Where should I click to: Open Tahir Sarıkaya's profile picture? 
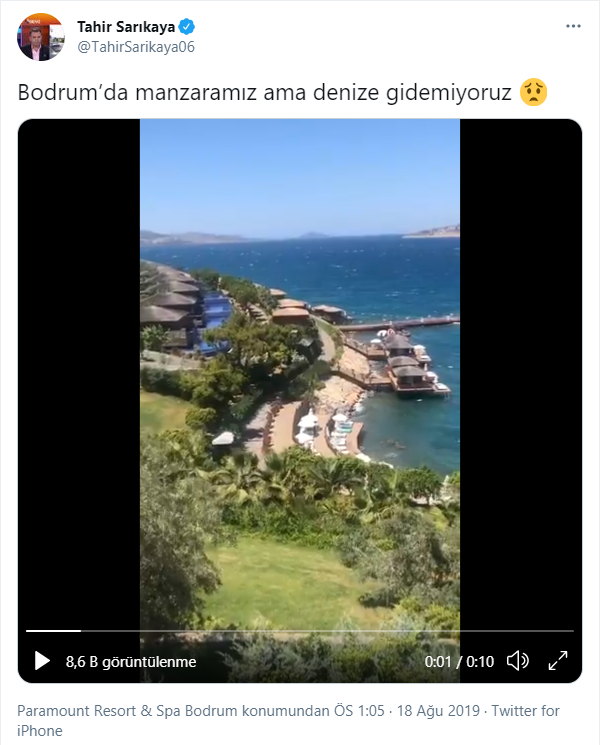(41, 37)
